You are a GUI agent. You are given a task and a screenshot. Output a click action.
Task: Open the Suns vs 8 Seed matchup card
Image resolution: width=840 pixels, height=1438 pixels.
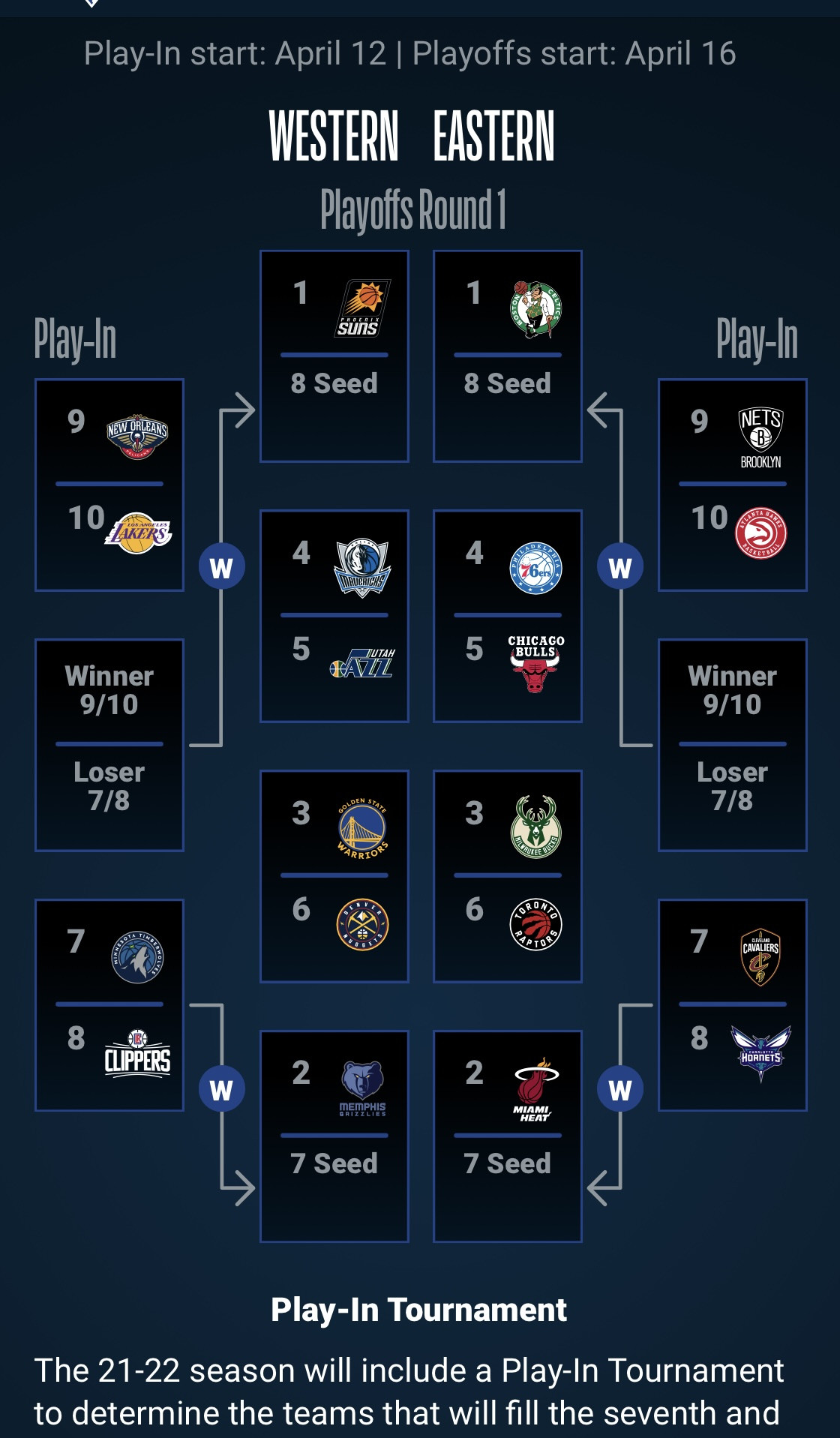point(334,356)
